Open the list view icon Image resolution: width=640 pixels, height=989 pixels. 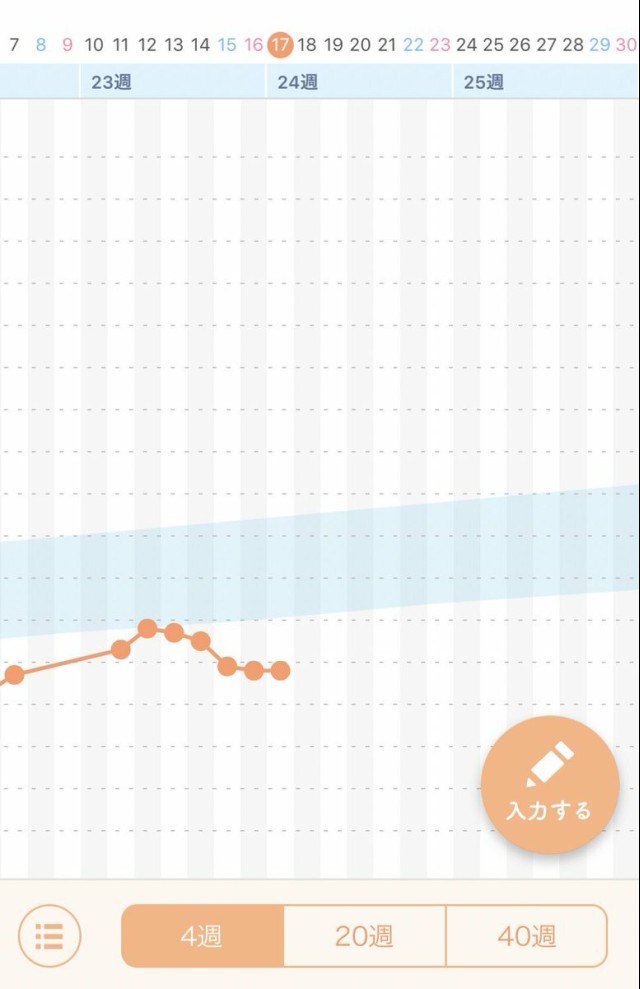49,936
